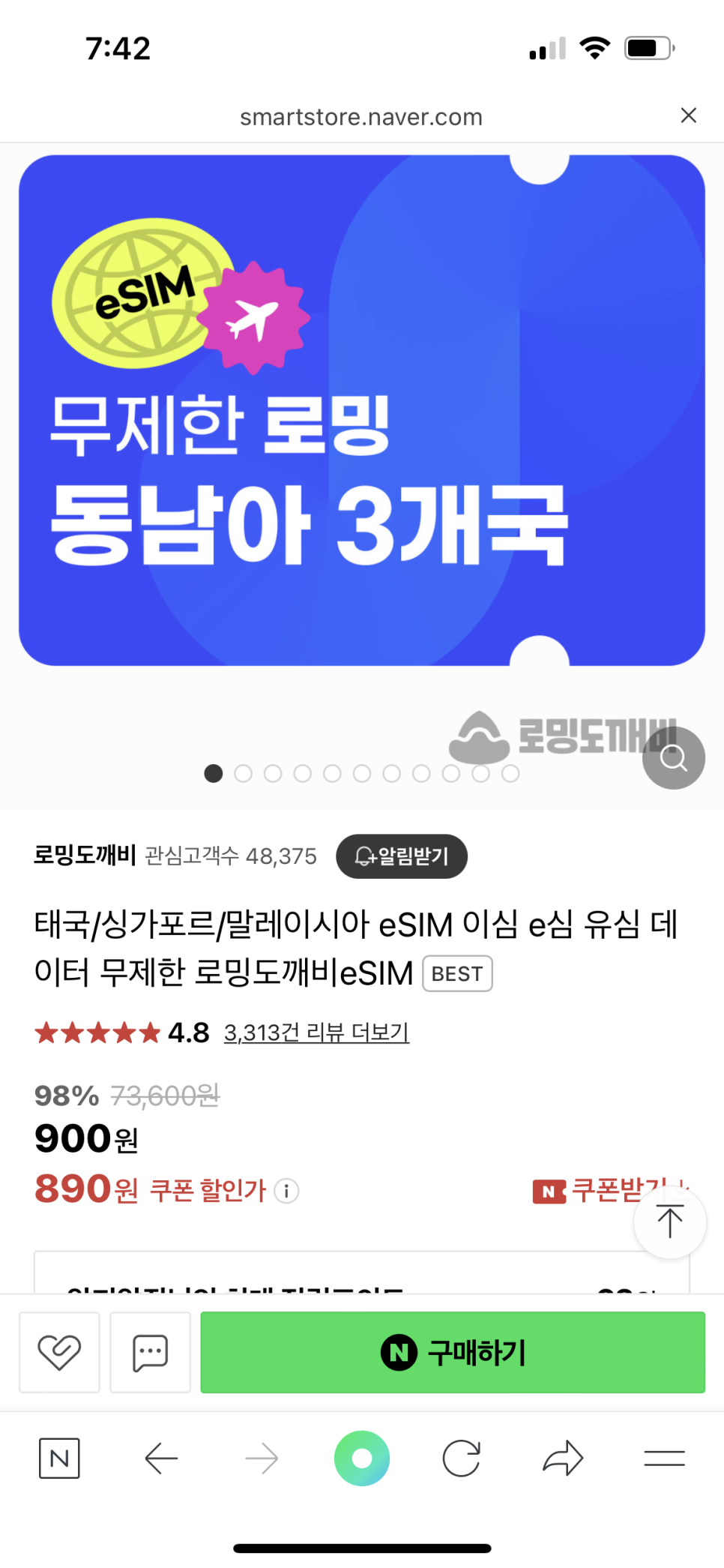Screen dimensions: 724x1568
Task: Reload the current page
Action: tap(462, 1459)
